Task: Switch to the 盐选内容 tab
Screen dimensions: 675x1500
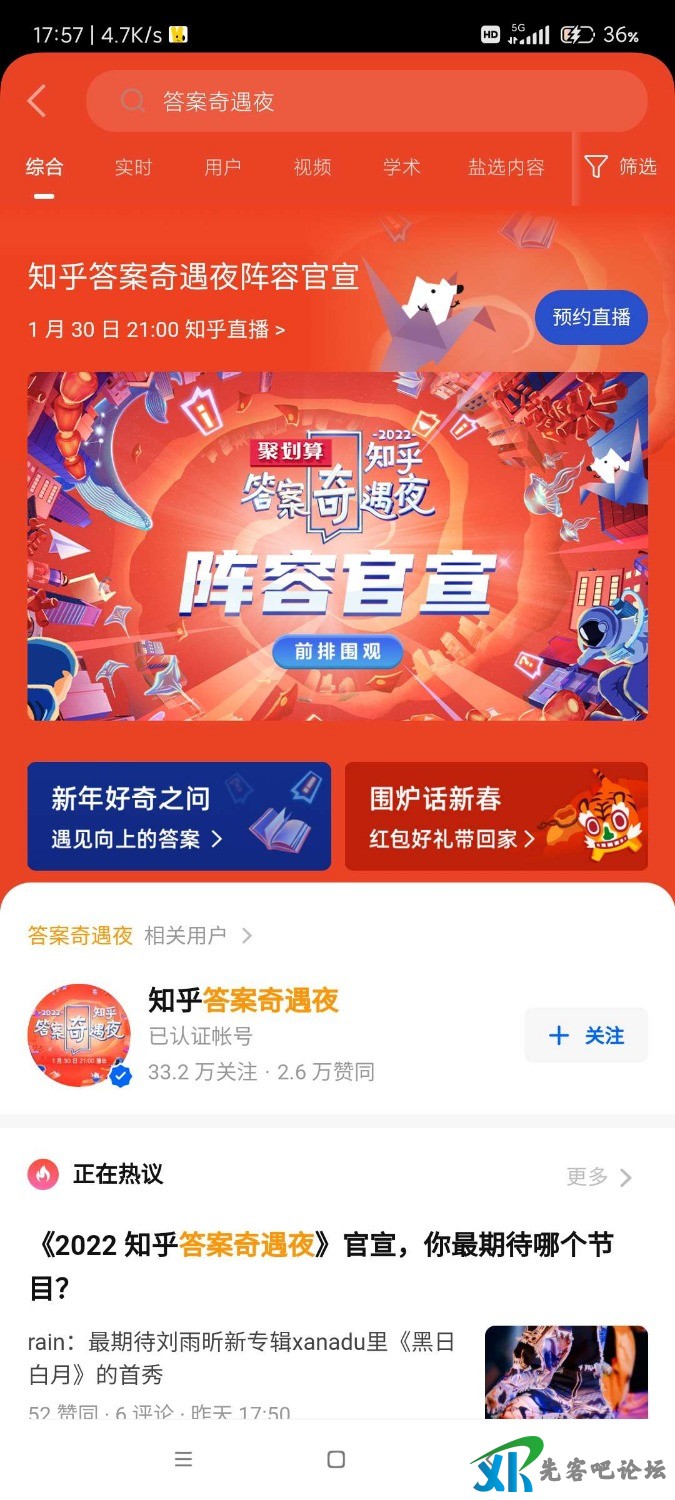Action: coord(506,167)
